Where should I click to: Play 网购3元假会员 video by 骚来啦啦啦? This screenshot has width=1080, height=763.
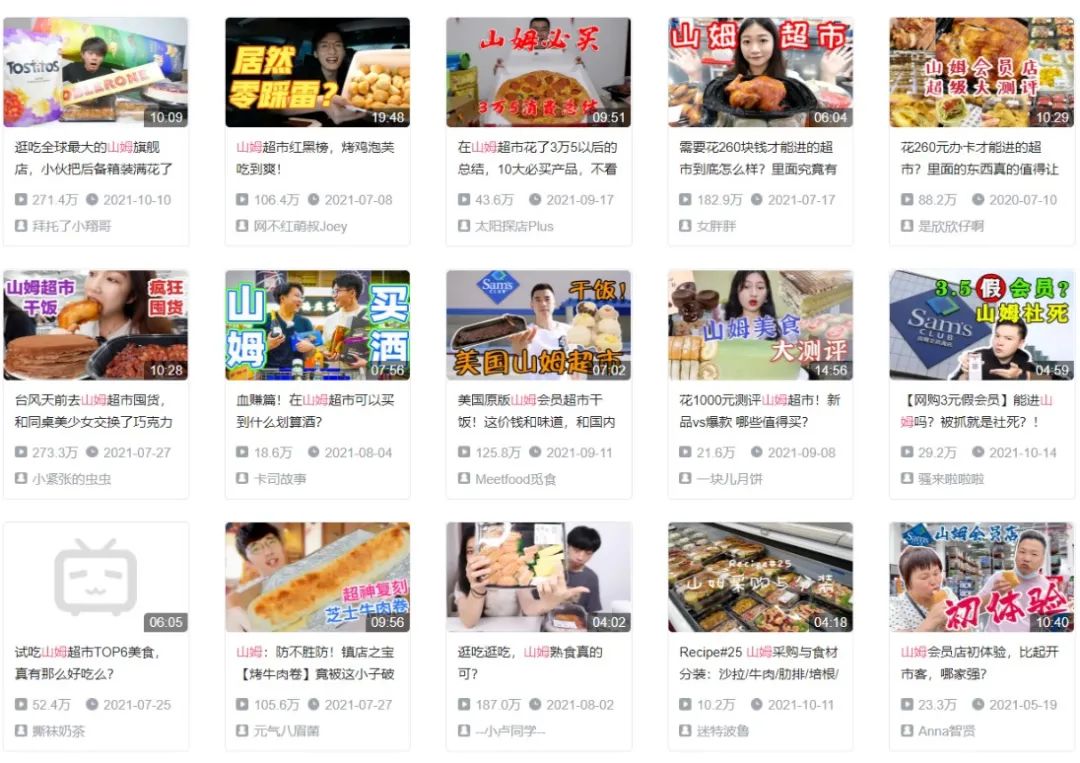coord(982,324)
